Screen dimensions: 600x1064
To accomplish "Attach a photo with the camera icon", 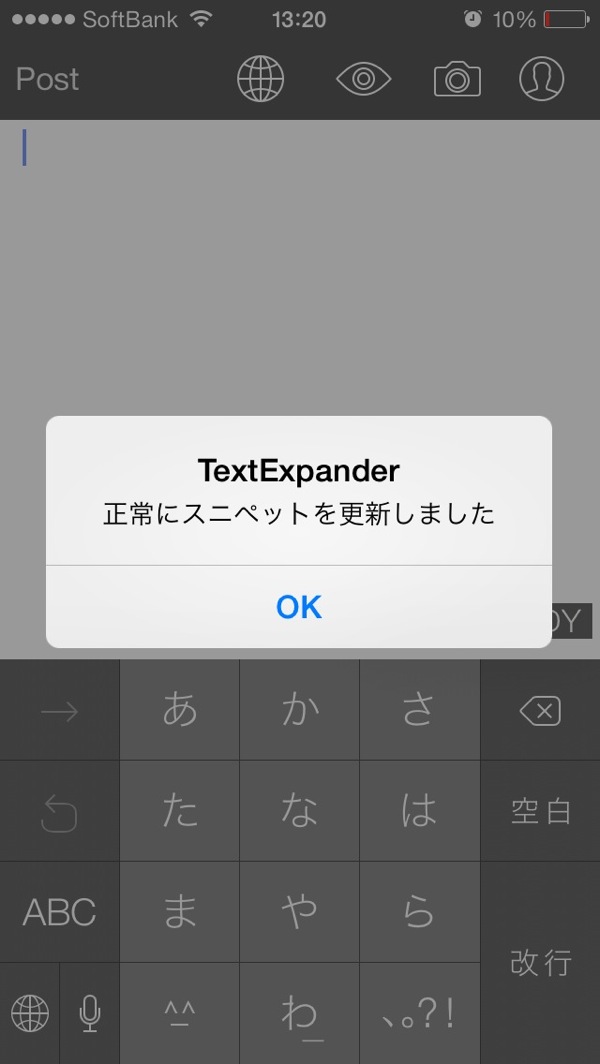I will pyautogui.click(x=457, y=79).
